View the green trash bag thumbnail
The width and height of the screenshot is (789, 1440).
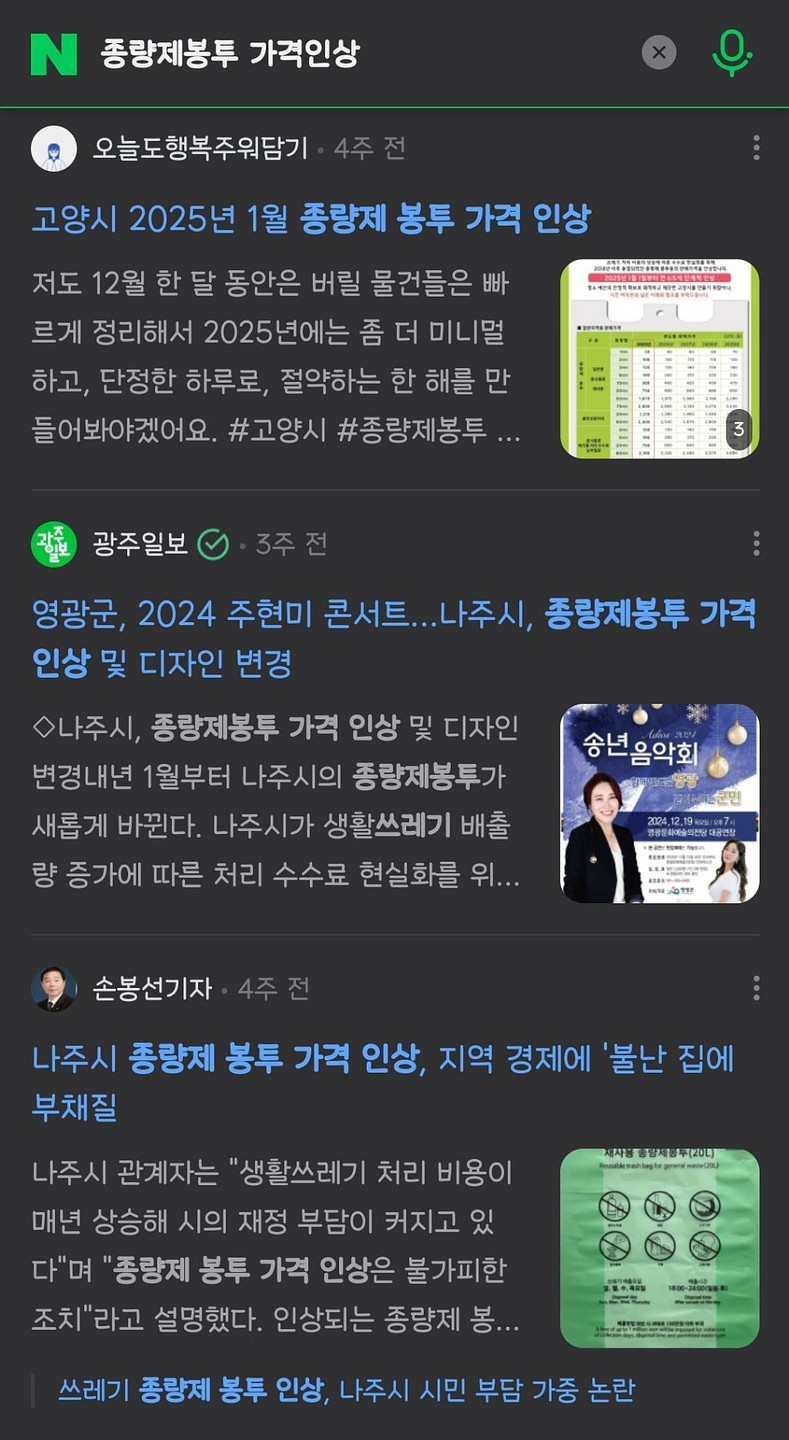coord(659,1248)
